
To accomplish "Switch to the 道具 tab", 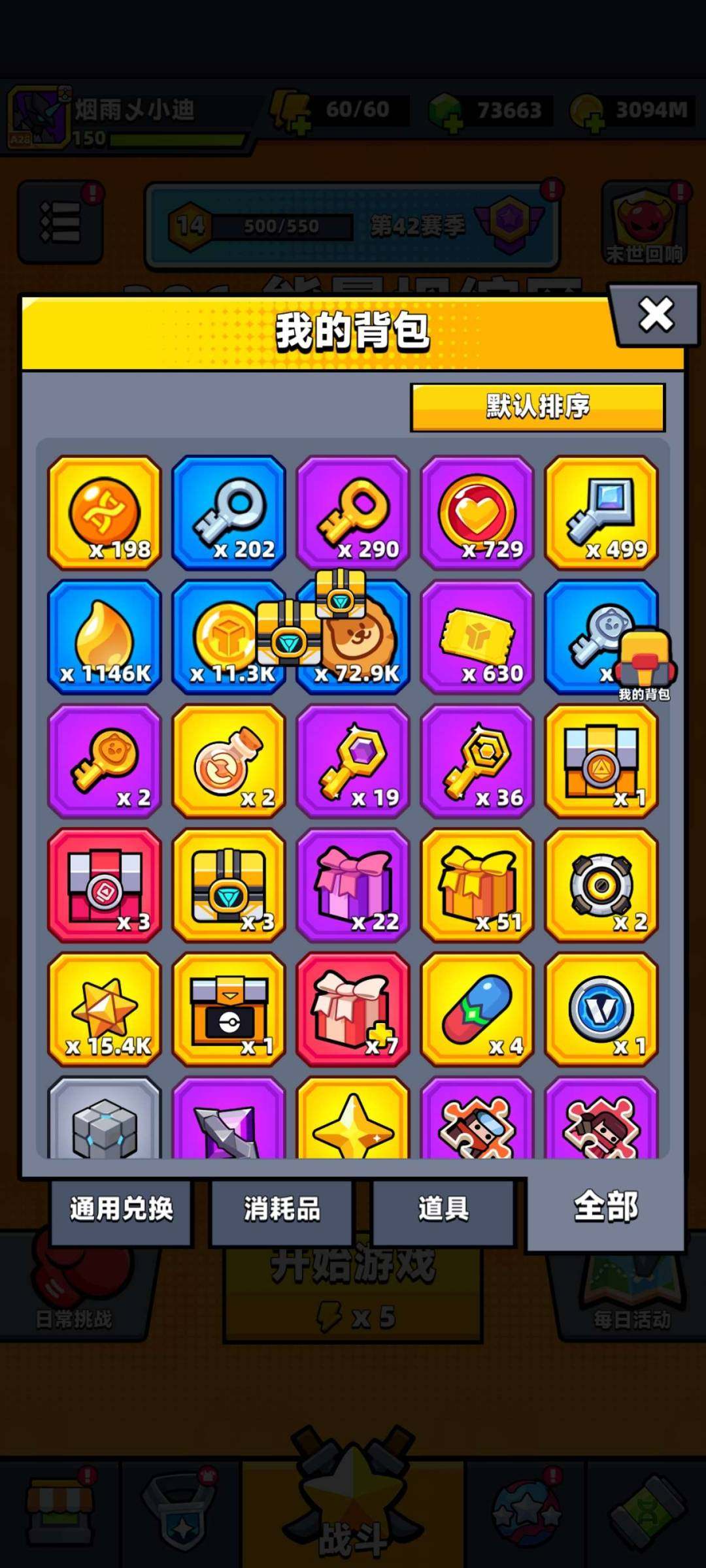I will (x=443, y=1209).
